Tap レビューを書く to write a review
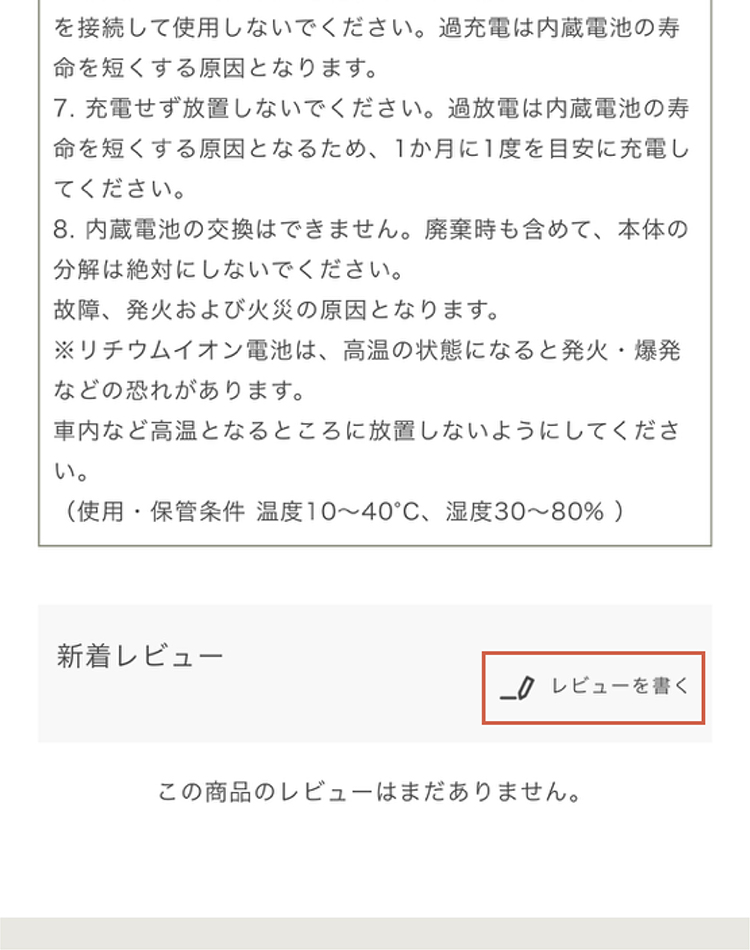This screenshot has height=950, width=750. (594, 687)
